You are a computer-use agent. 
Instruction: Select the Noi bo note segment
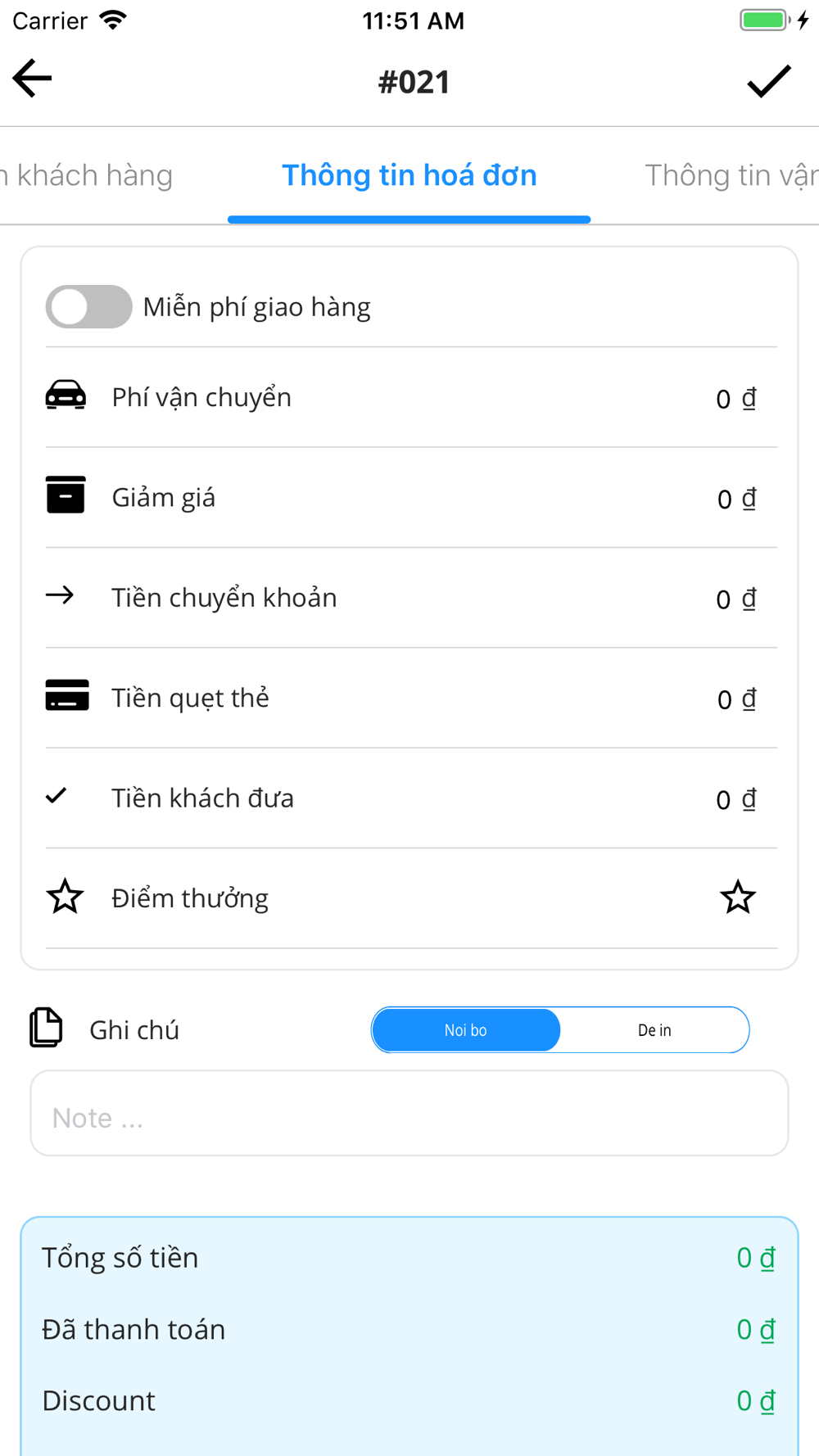click(466, 1030)
